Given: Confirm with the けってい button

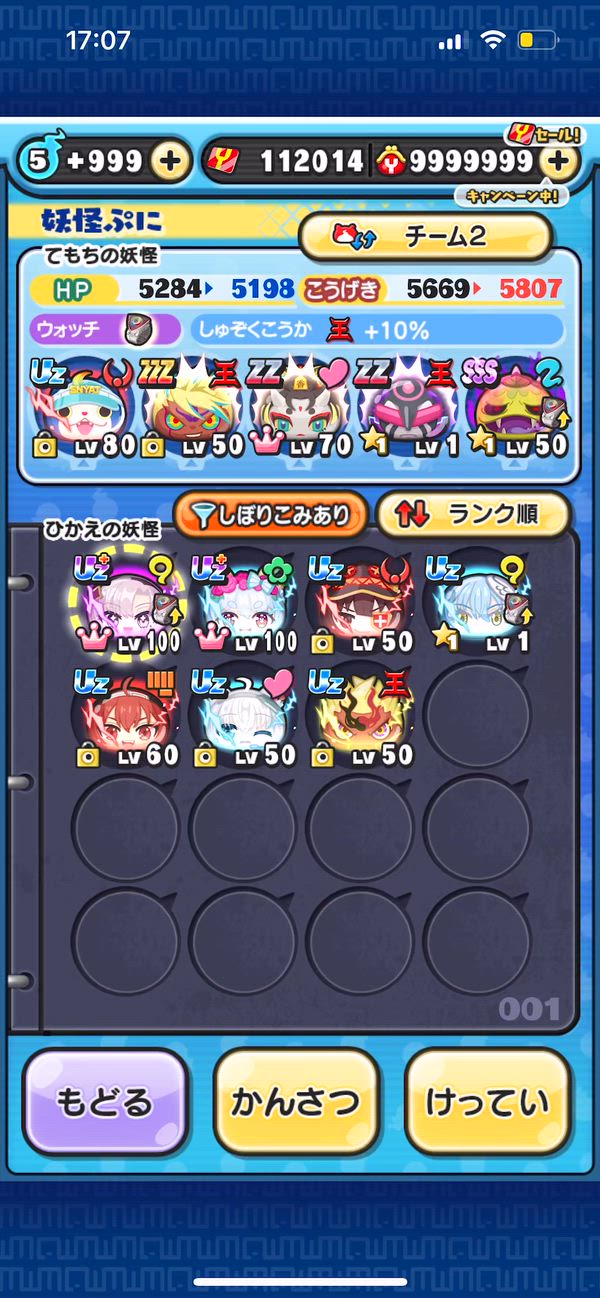Looking at the screenshot, I should (488, 1102).
